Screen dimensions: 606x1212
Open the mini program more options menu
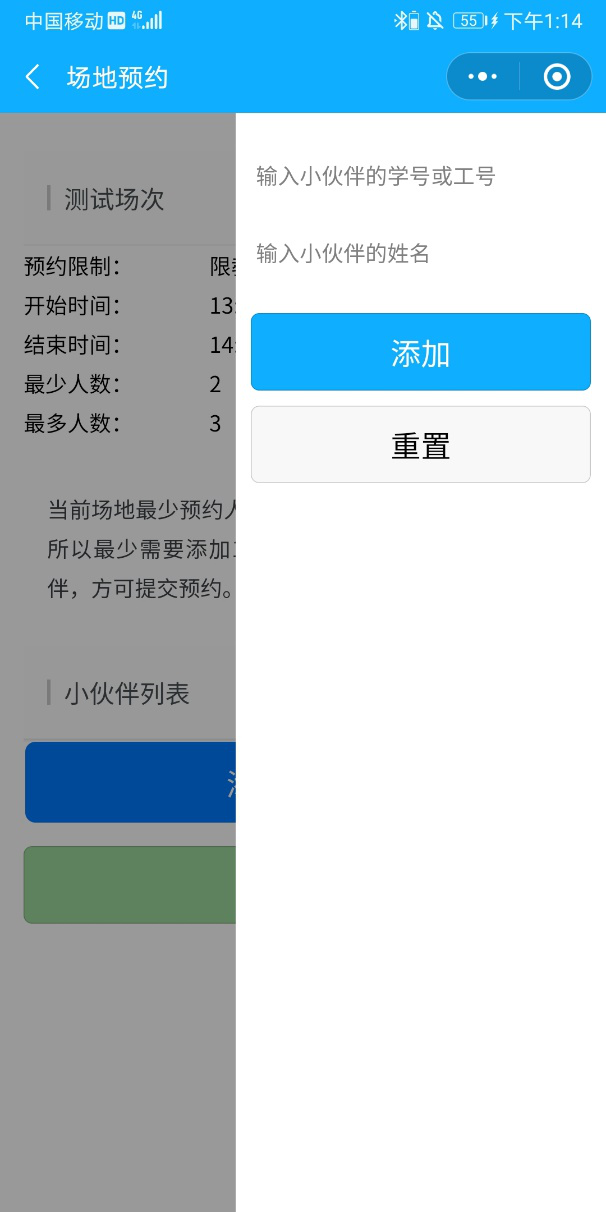tap(483, 77)
